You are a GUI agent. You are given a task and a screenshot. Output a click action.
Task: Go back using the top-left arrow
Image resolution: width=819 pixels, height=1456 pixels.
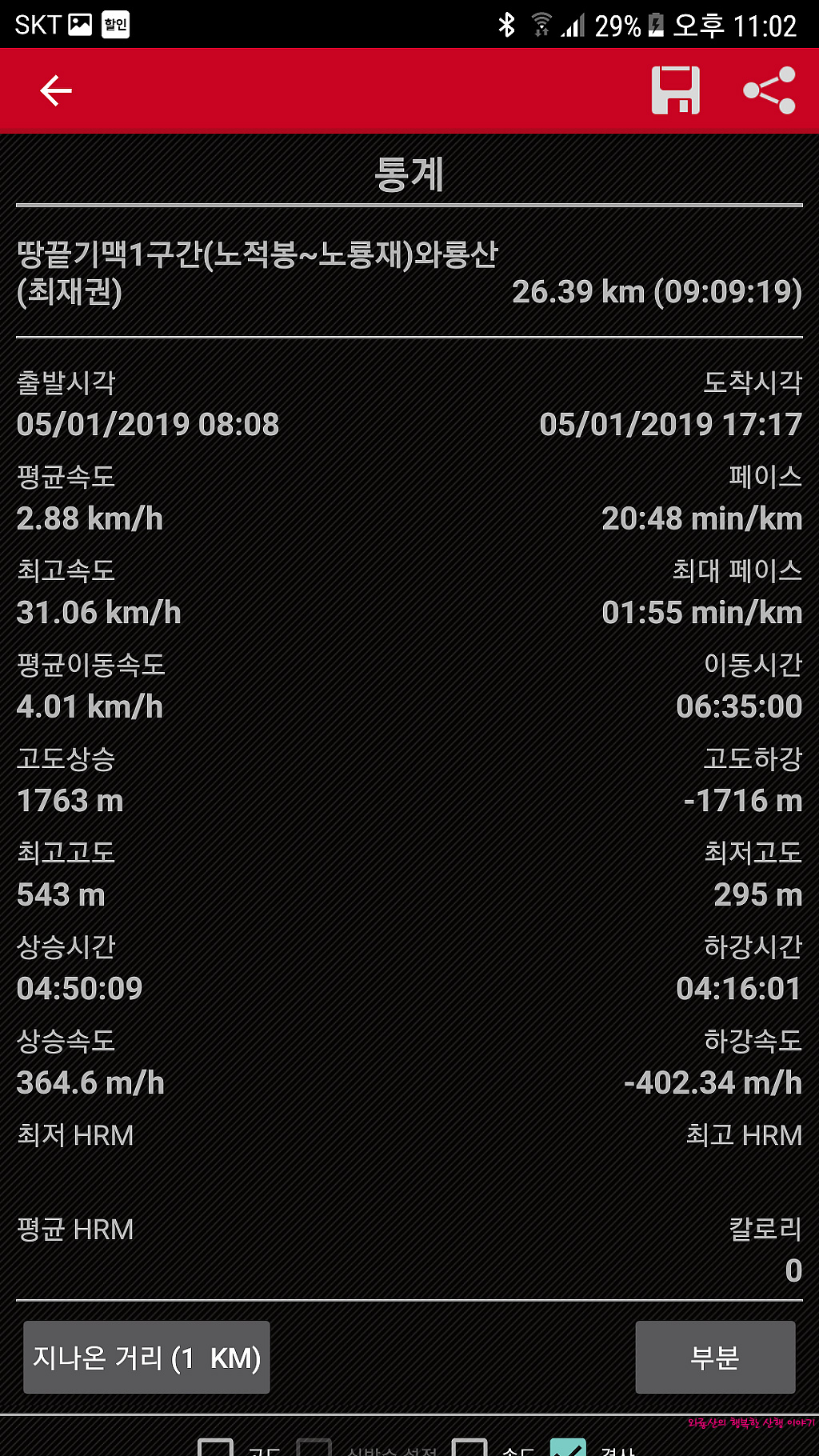pos(56,90)
